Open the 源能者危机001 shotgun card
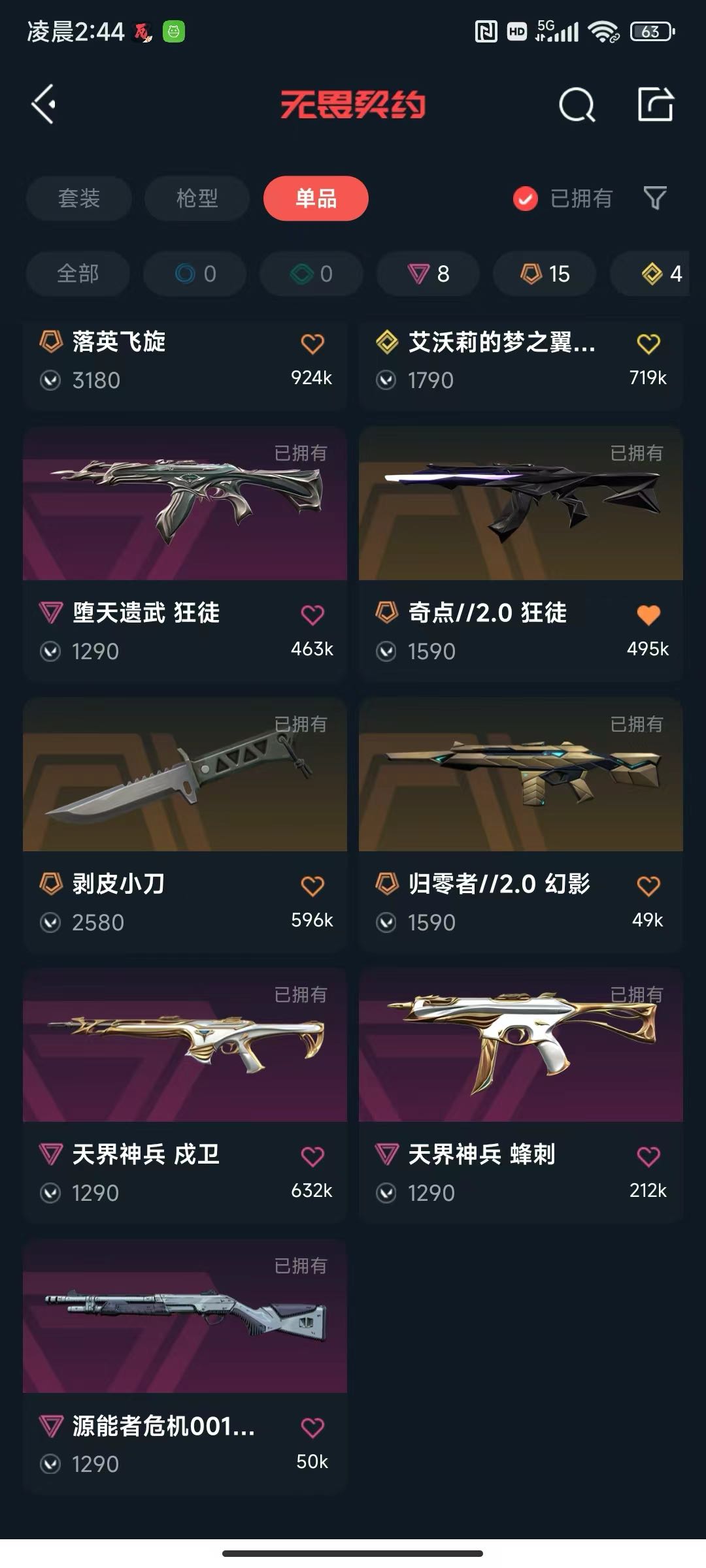Screen dimensions: 706x1568 [185, 1317]
